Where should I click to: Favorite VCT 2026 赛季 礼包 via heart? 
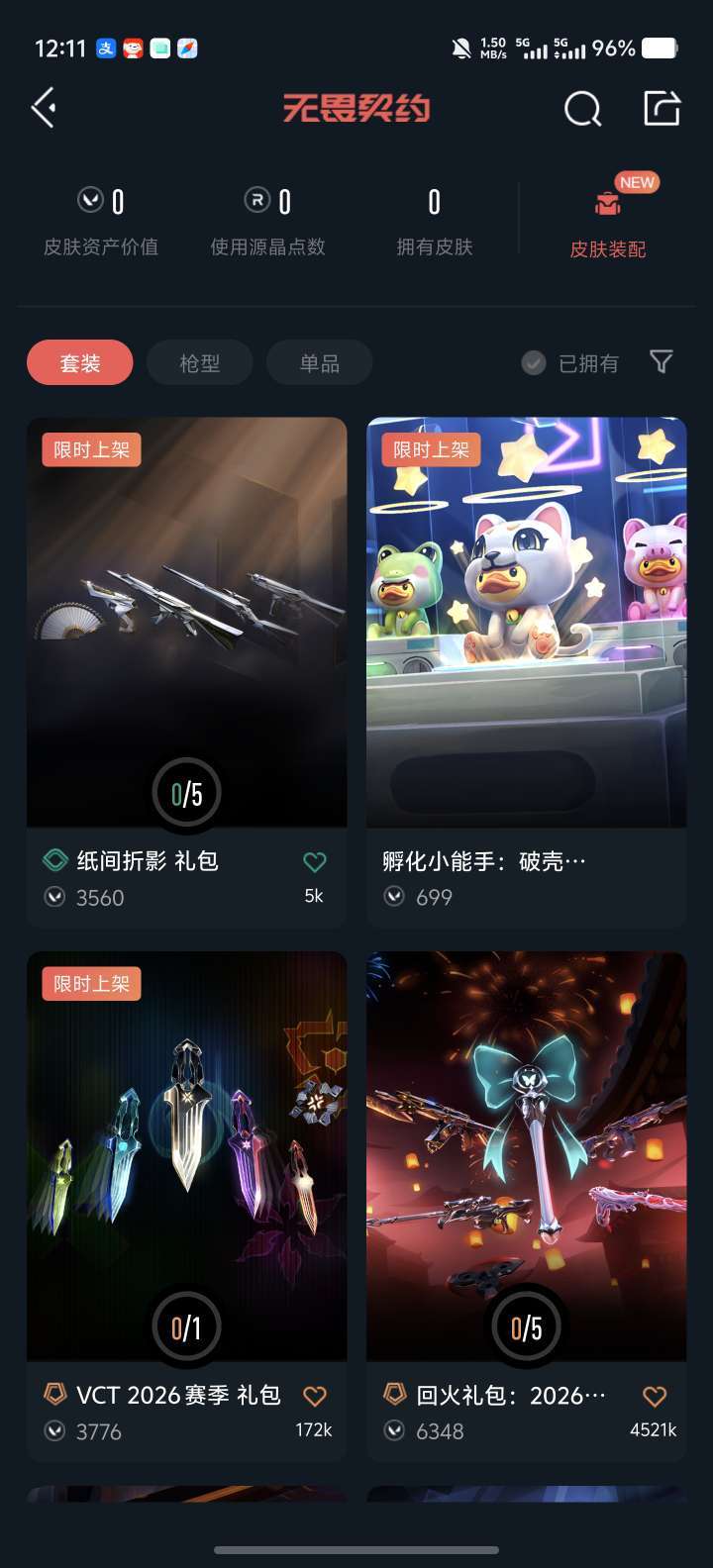pos(314,1395)
